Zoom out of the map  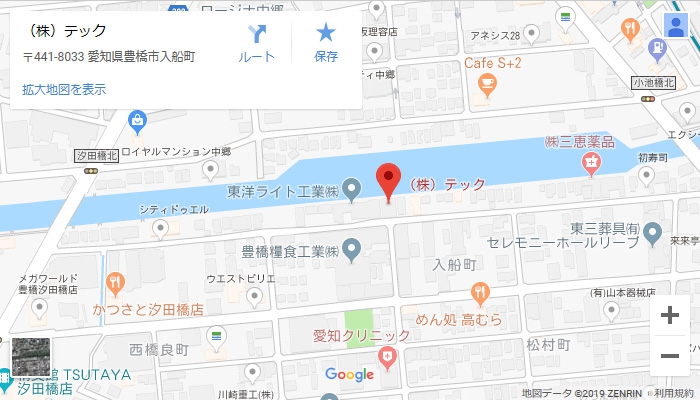[x=670, y=355]
